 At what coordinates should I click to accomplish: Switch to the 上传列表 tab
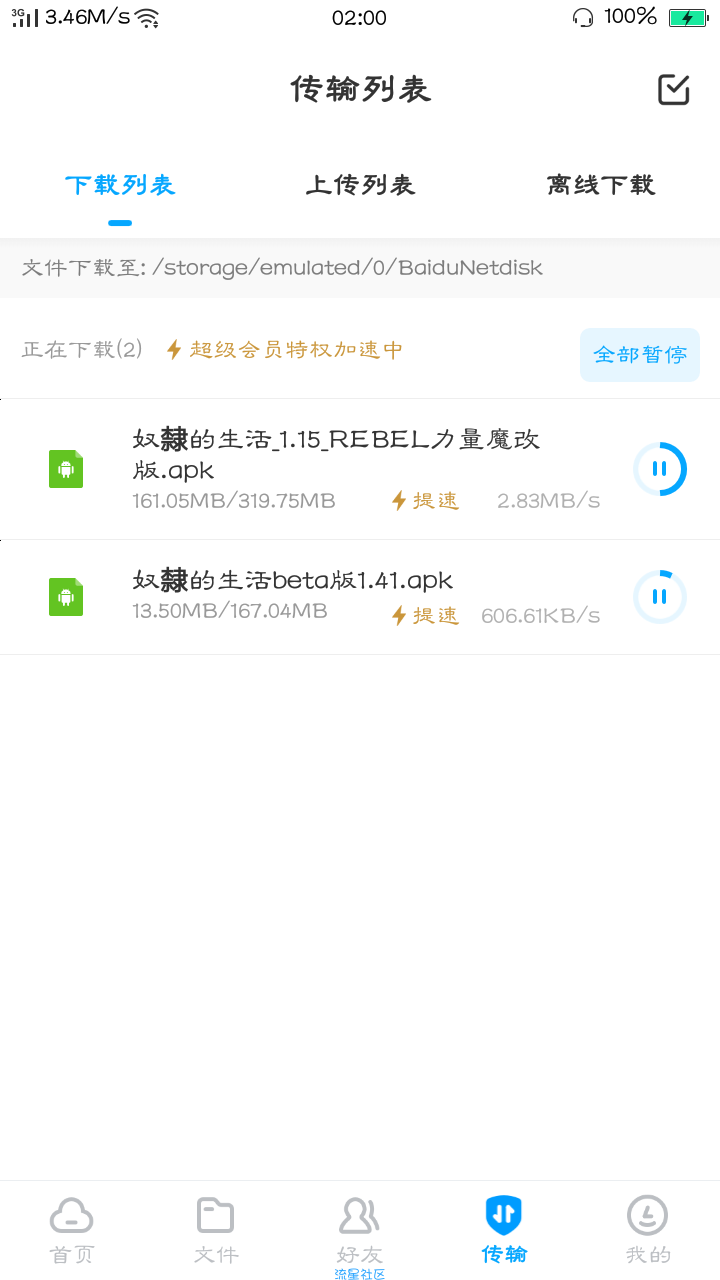pos(360,185)
